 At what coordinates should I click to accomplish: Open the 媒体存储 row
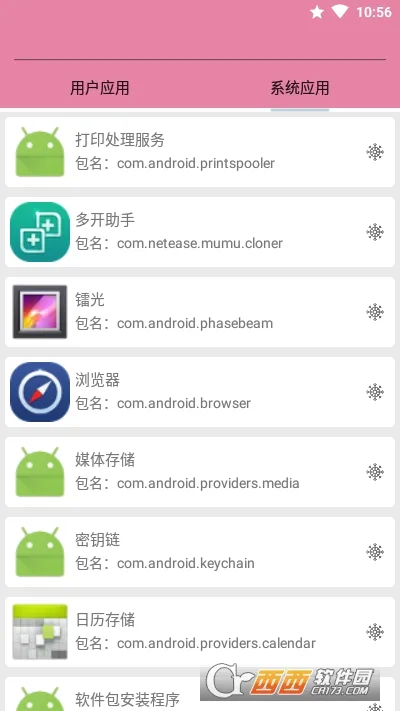coord(200,472)
